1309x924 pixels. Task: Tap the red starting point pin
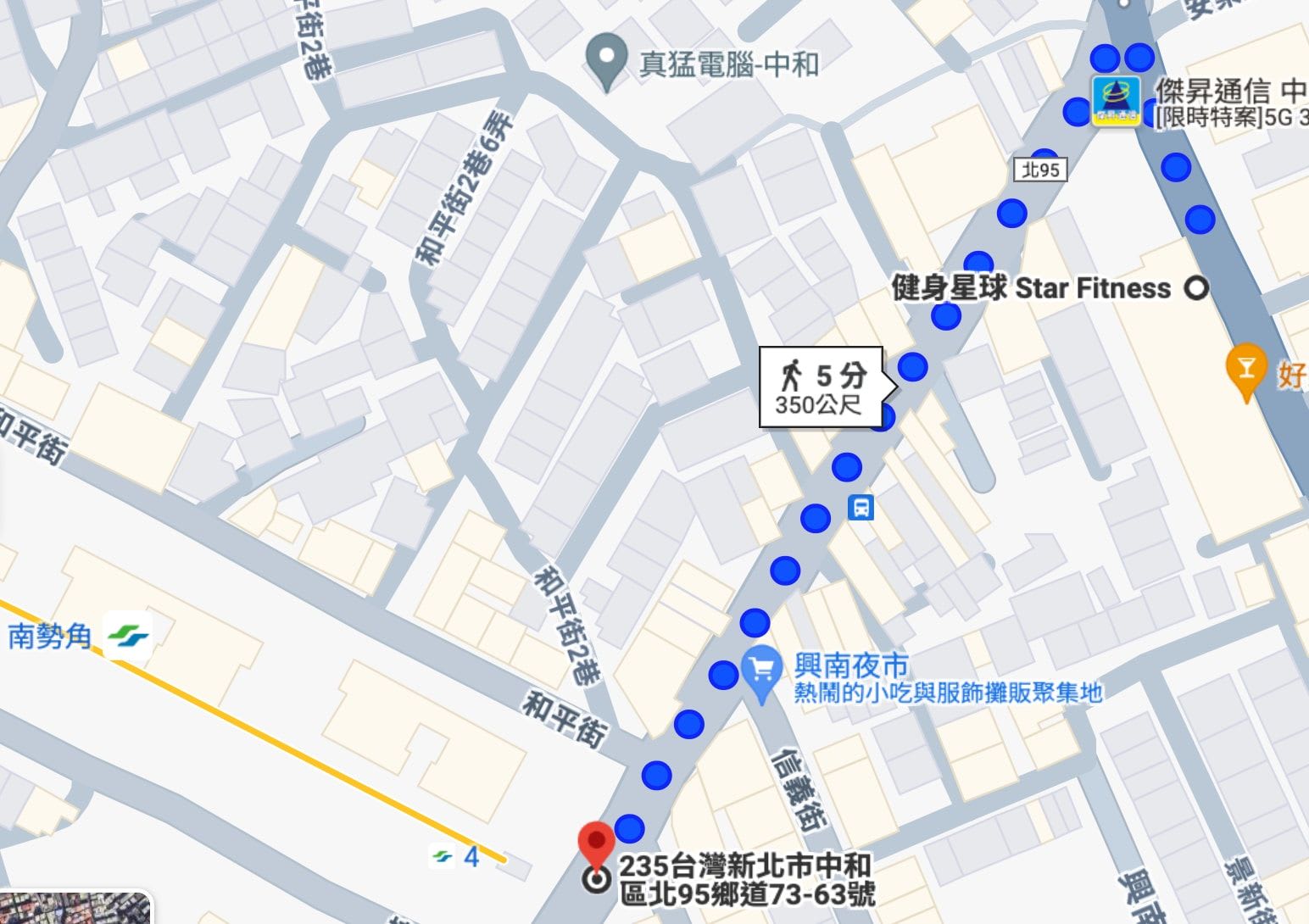(597, 845)
